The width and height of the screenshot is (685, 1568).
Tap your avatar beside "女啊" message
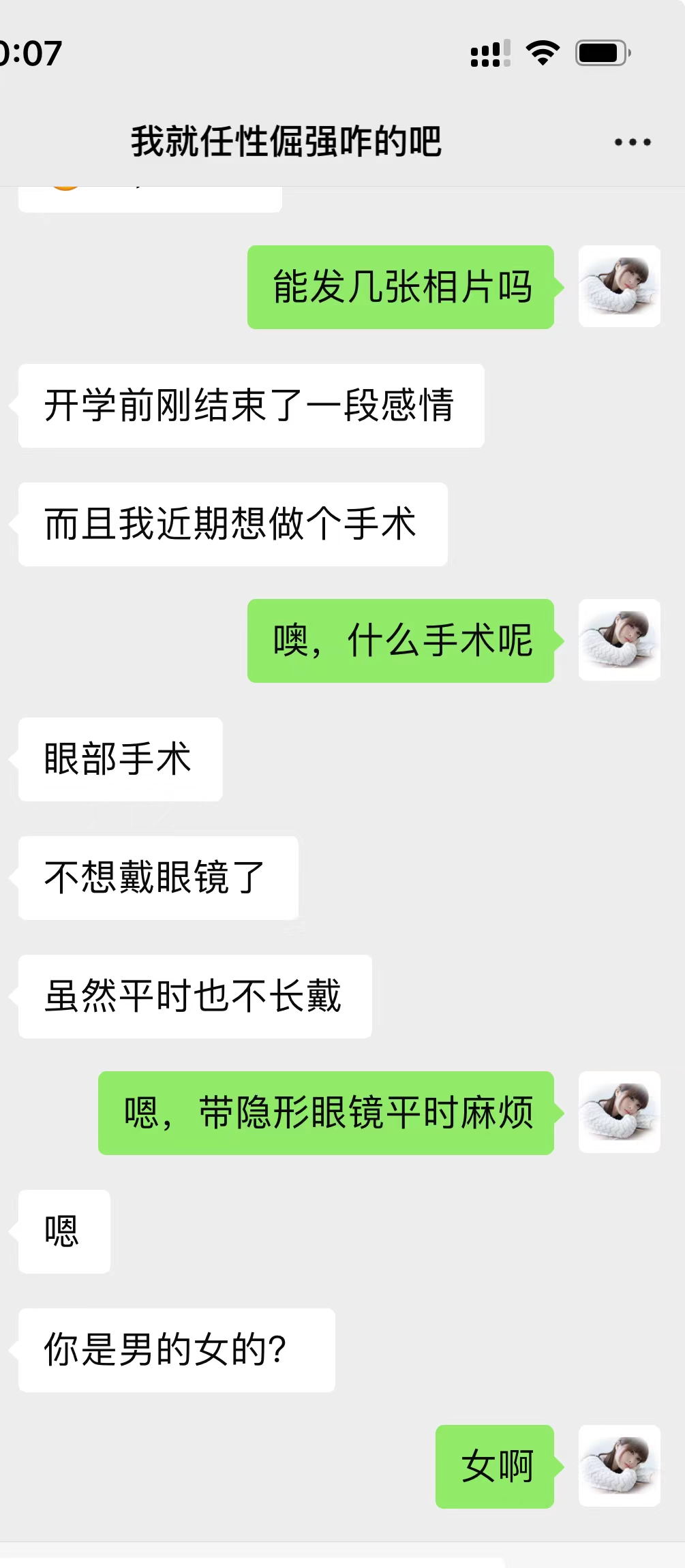tap(619, 1466)
